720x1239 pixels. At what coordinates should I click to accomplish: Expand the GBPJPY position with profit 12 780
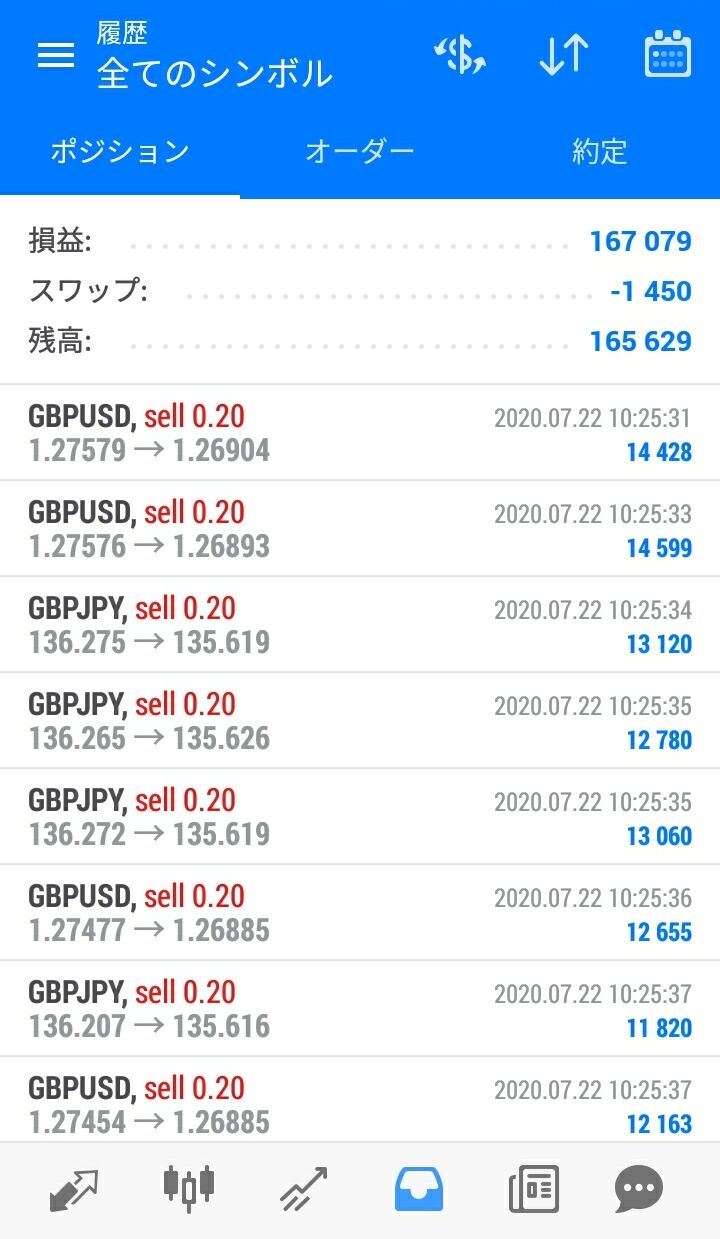360,721
